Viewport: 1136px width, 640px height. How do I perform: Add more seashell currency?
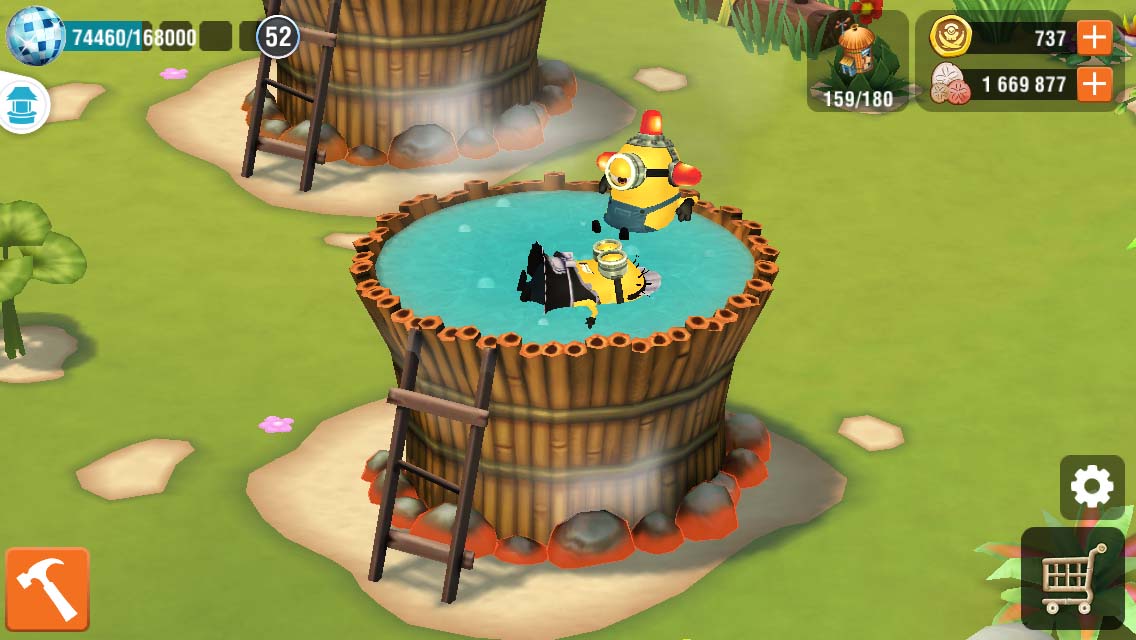pyautogui.click(x=1095, y=84)
